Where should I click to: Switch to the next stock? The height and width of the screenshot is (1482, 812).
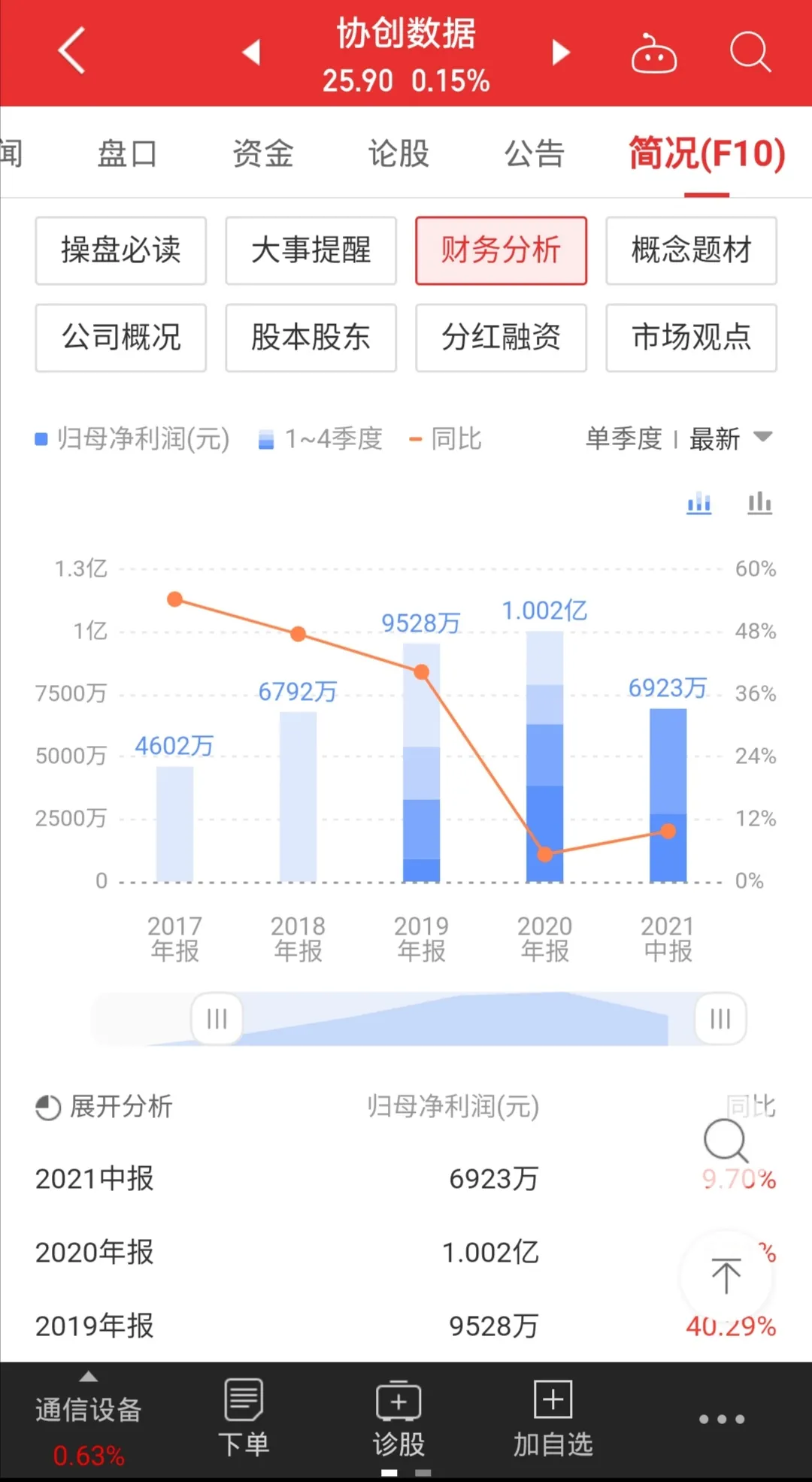(560, 52)
